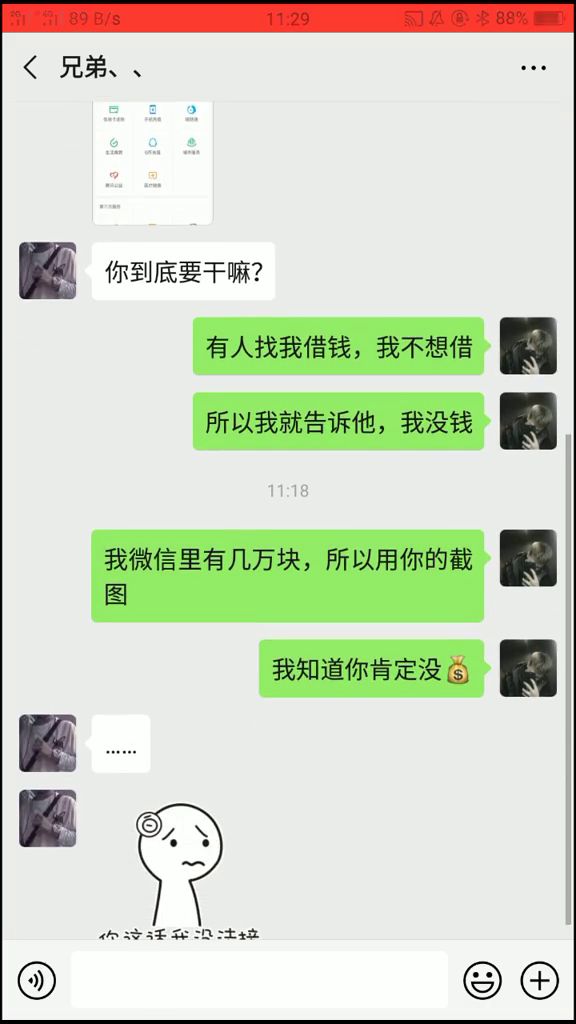Open the emoji sticker panel
Screen dimensions: 576x1024
(483, 980)
